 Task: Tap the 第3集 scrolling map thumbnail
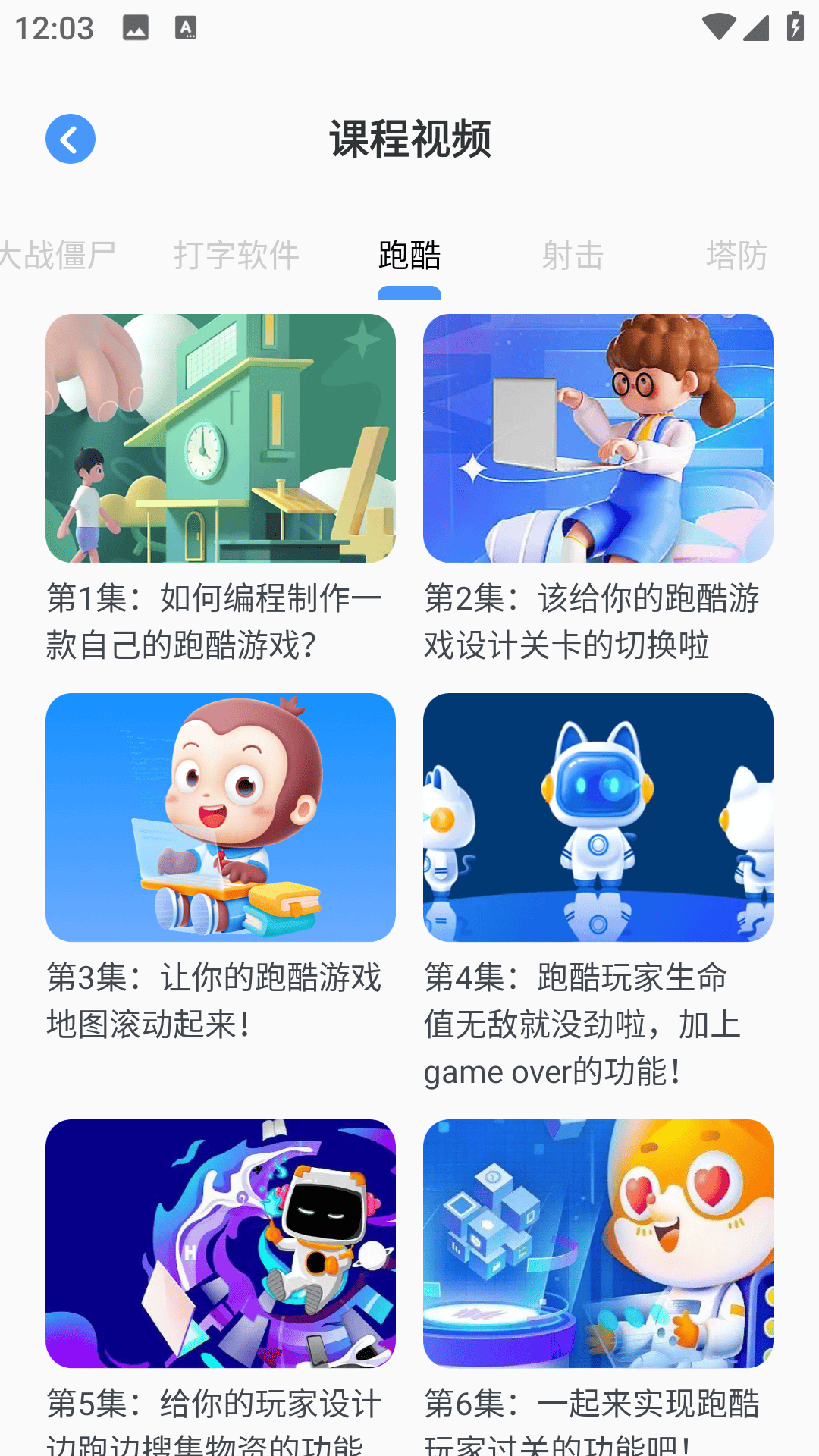[x=219, y=817]
